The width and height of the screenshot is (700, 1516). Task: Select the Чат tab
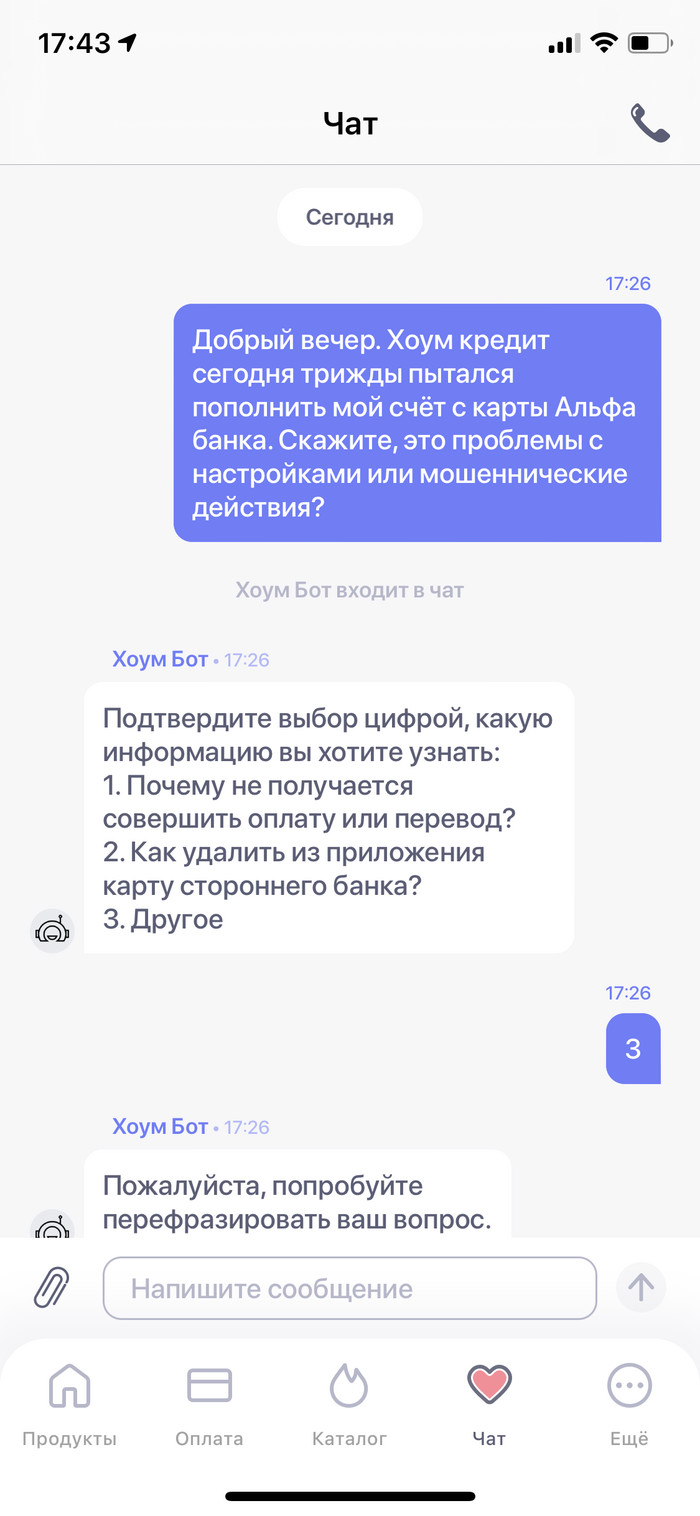point(489,1405)
